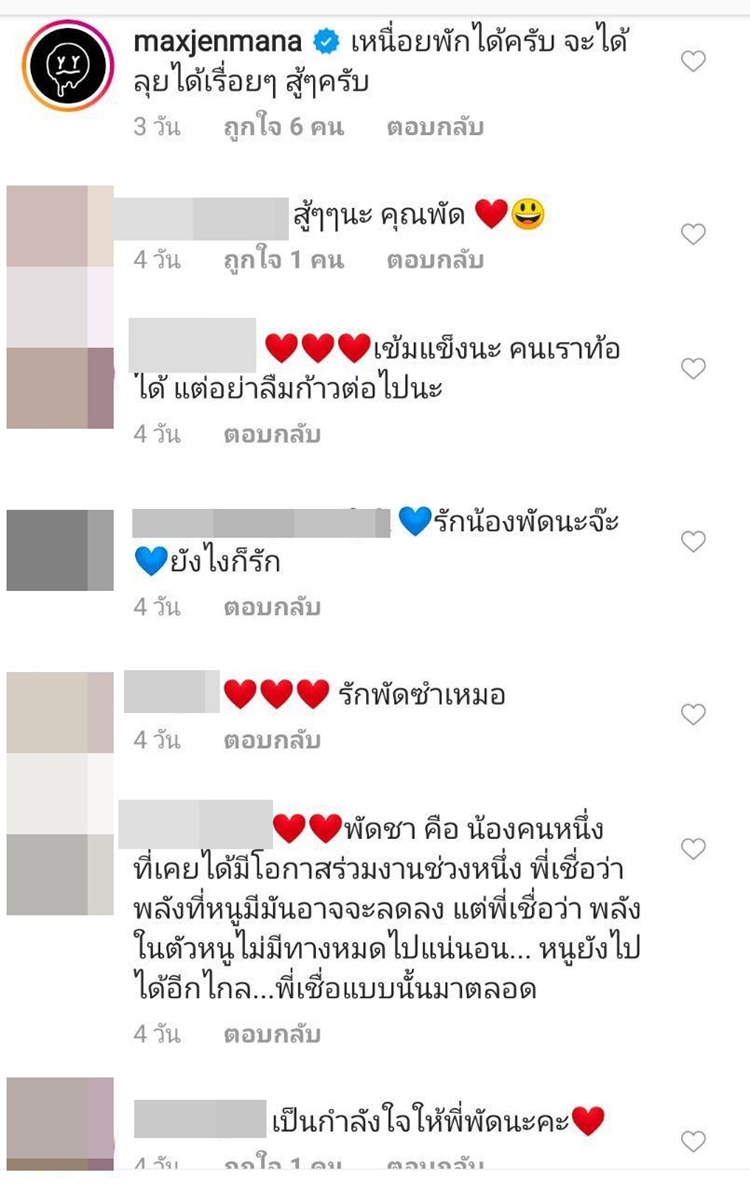
Task: View likes on สู้ๆนะ คุณพัด comment
Action: 285,260
